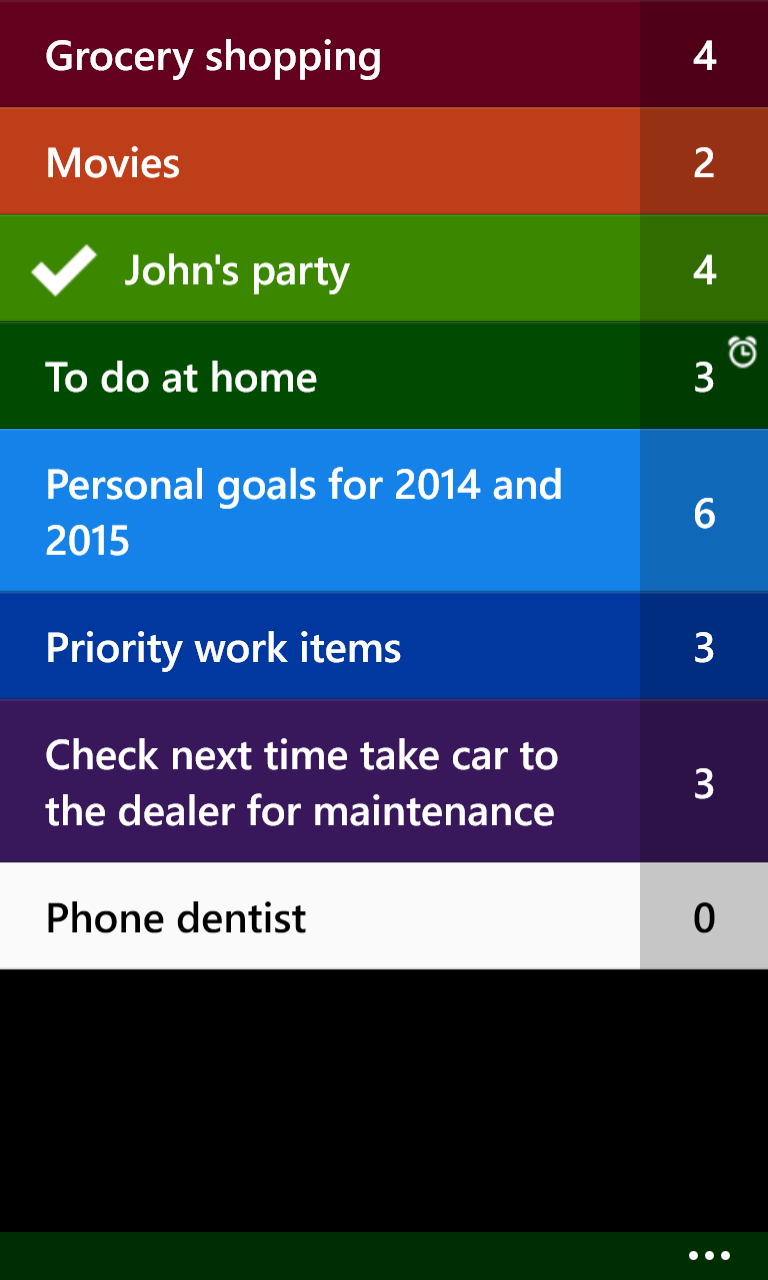This screenshot has height=1280, width=768.
Task: Click the item count 4 for Grocery shopping
Action: [704, 56]
